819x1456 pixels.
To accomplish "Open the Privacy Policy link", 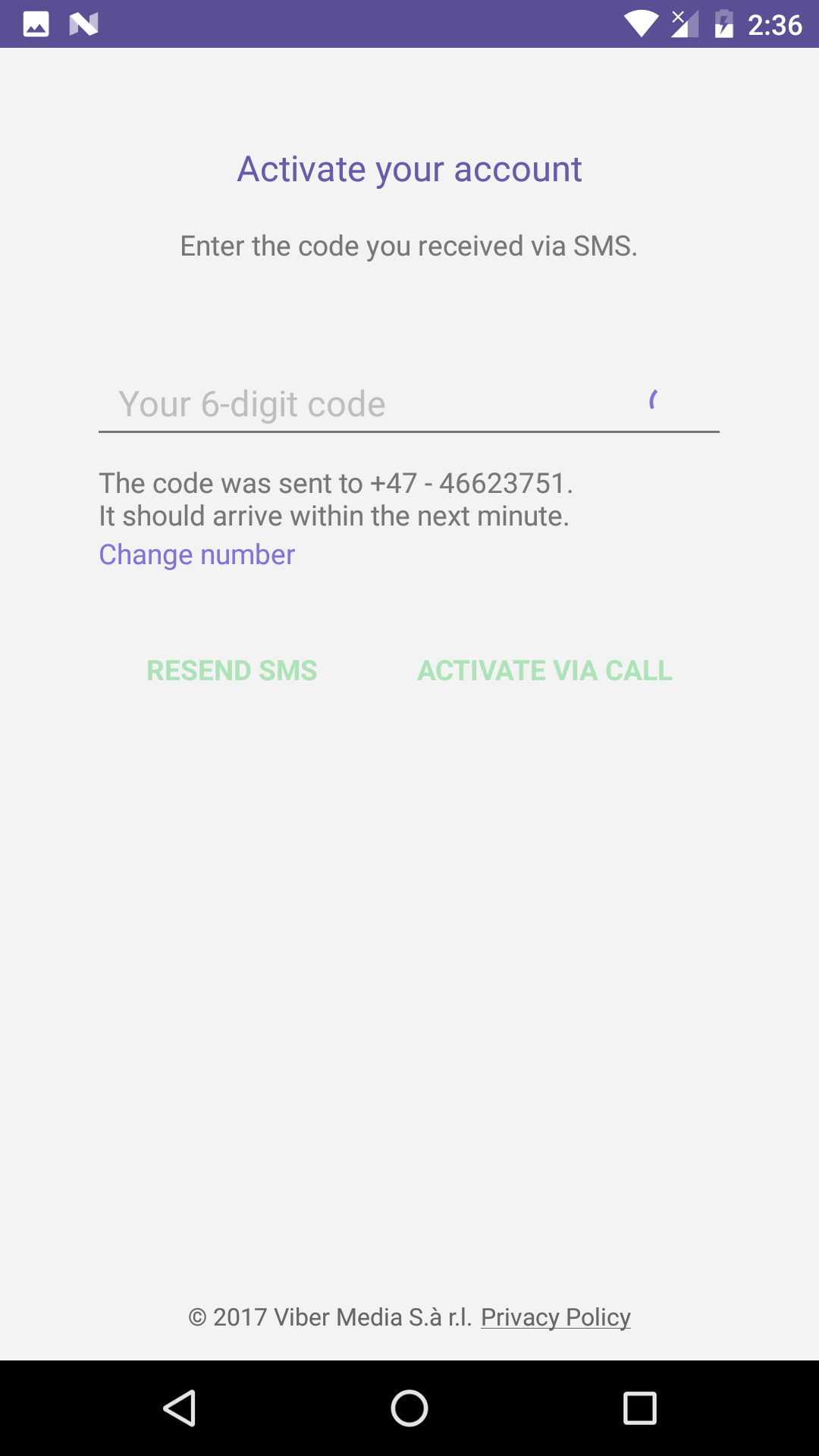I will [x=555, y=1317].
